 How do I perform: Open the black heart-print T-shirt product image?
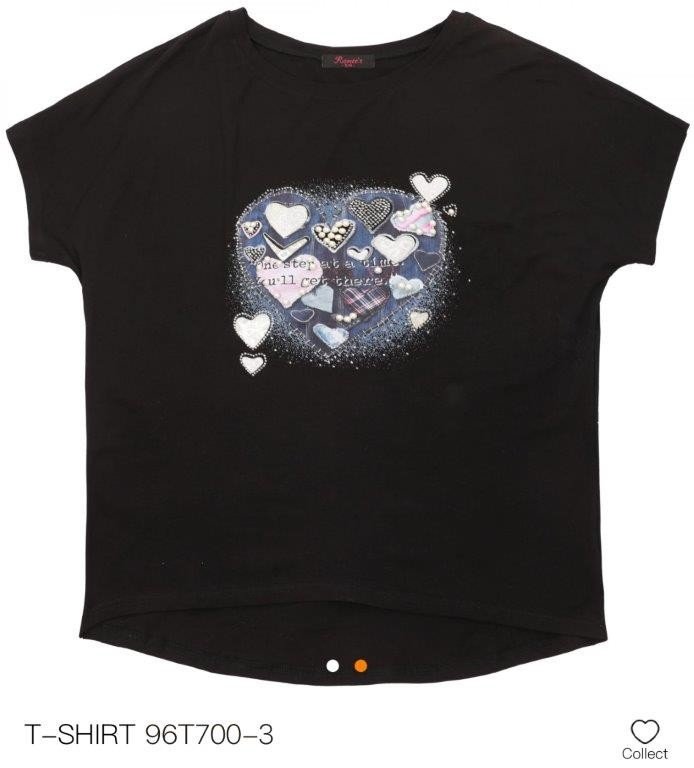(x=346, y=330)
